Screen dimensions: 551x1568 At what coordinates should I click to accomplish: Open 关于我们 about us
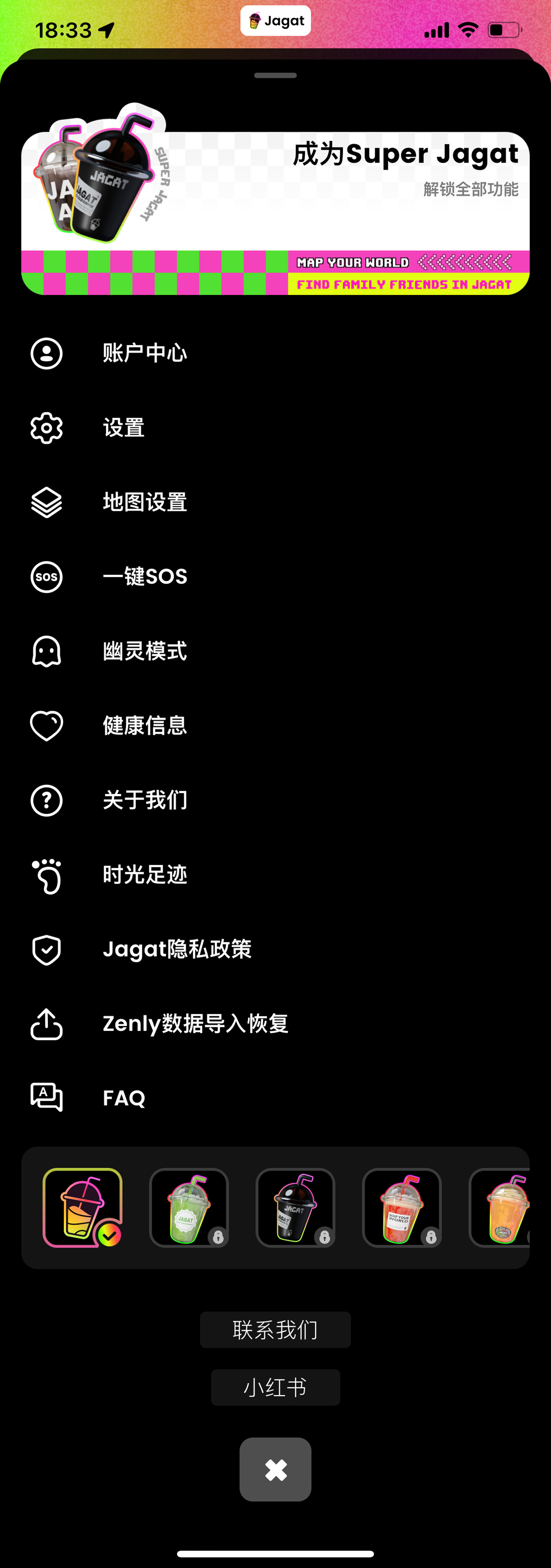coord(144,800)
